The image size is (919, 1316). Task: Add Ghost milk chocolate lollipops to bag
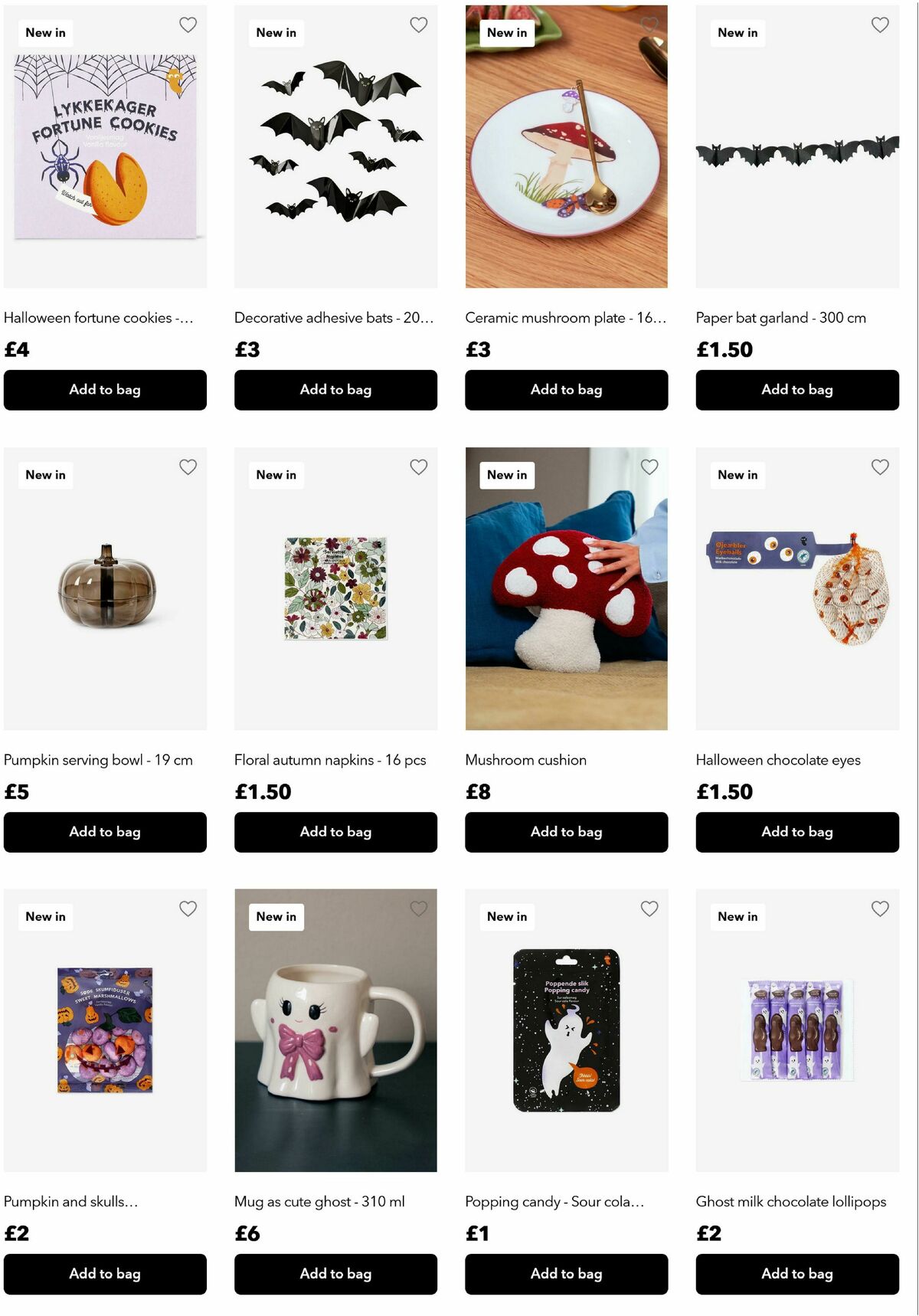[796, 1274]
